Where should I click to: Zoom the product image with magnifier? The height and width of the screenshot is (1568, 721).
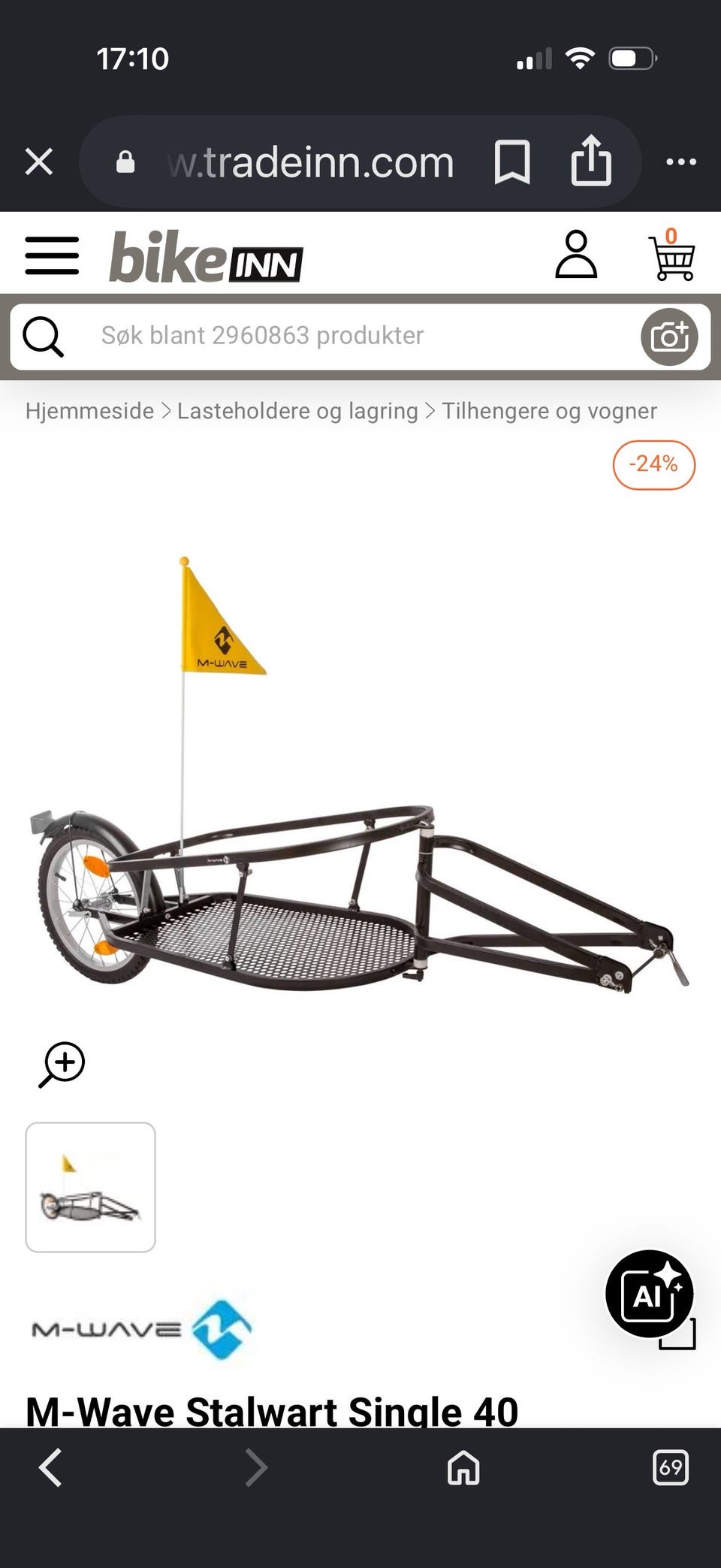(62, 1064)
